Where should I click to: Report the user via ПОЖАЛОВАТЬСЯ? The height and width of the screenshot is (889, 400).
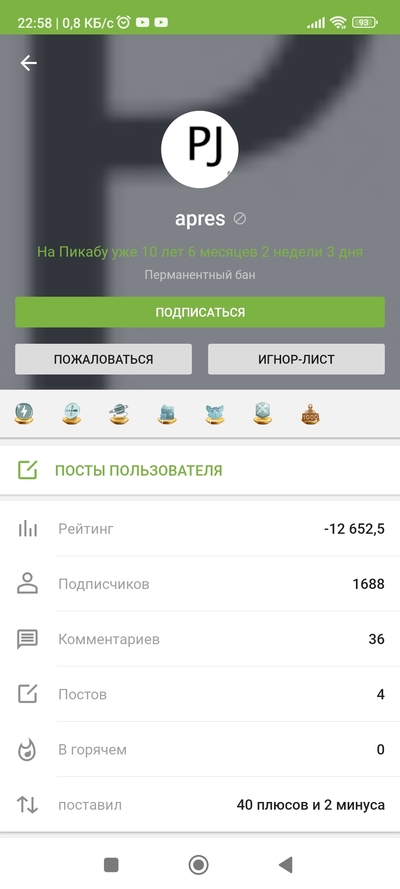103,359
